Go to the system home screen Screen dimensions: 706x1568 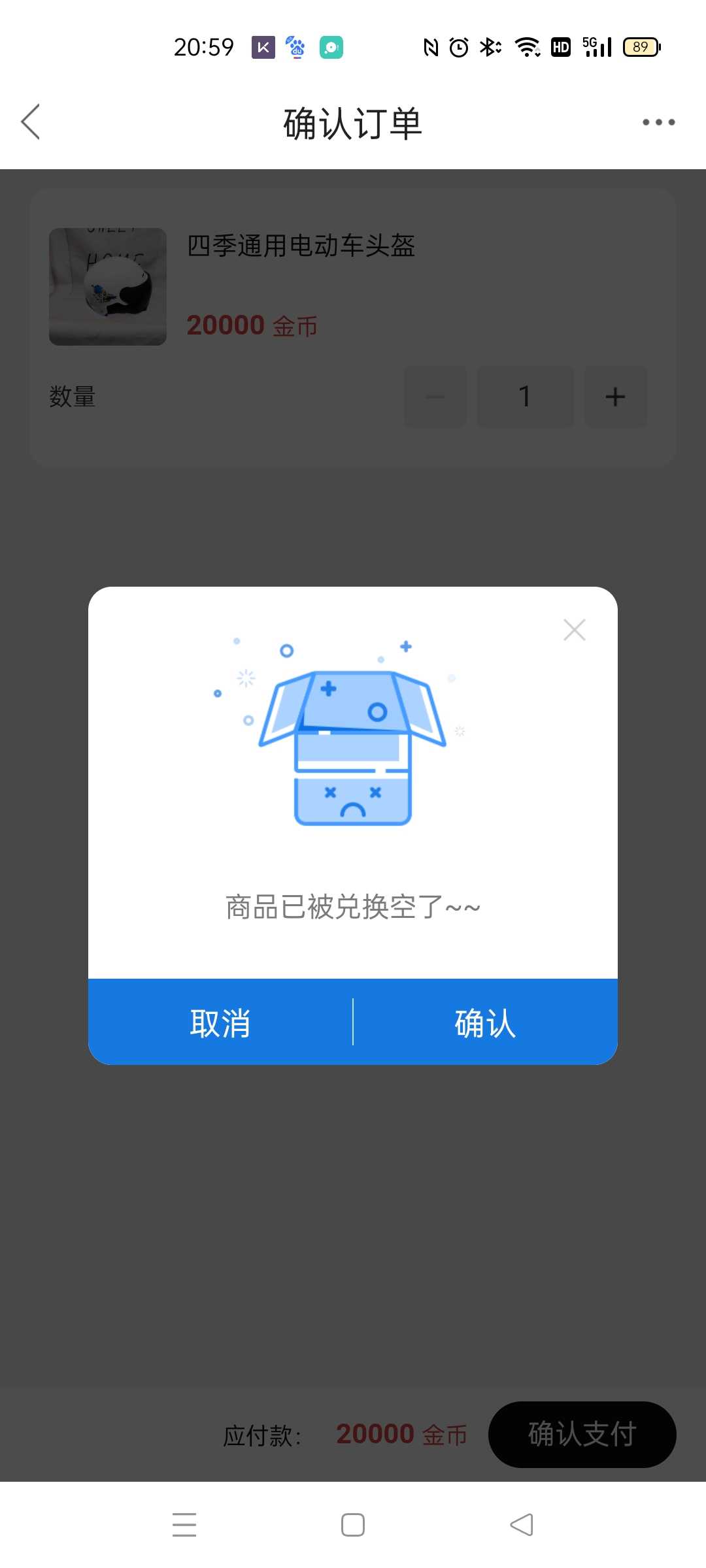(353, 1525)
